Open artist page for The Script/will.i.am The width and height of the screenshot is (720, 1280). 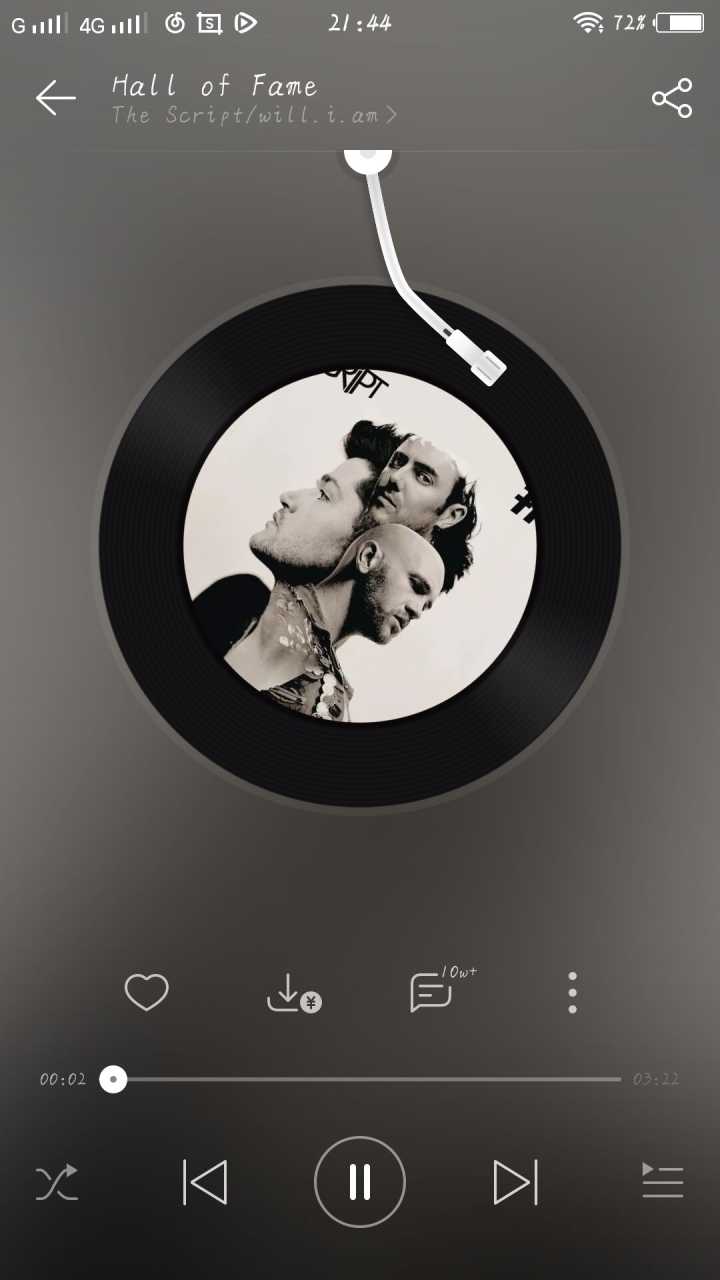coord(254,116)
